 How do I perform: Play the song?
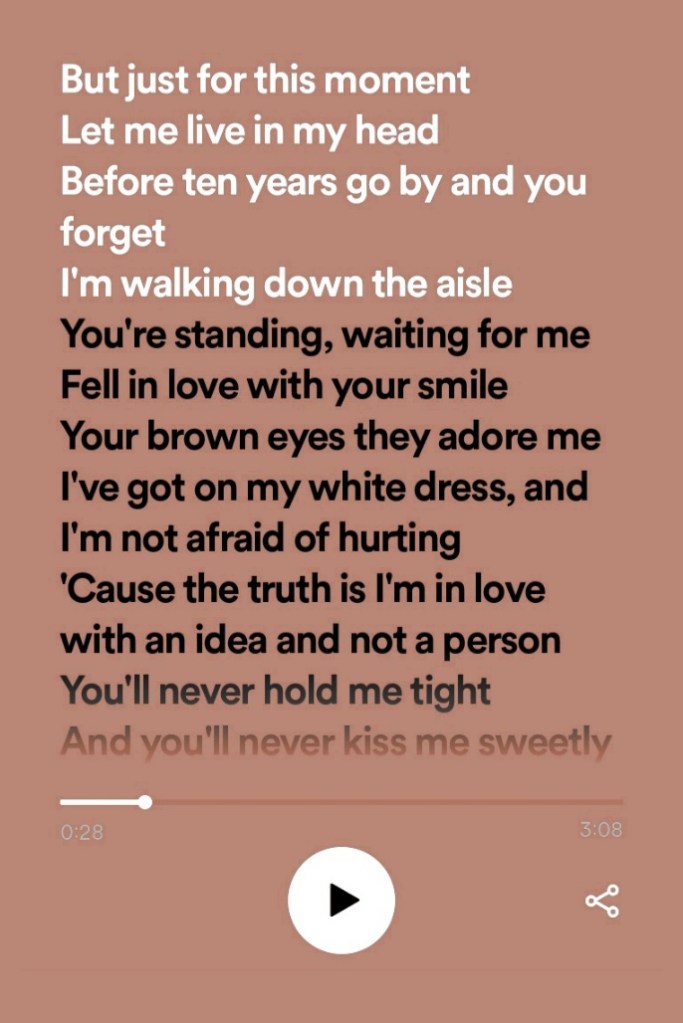tap(341, 900)
